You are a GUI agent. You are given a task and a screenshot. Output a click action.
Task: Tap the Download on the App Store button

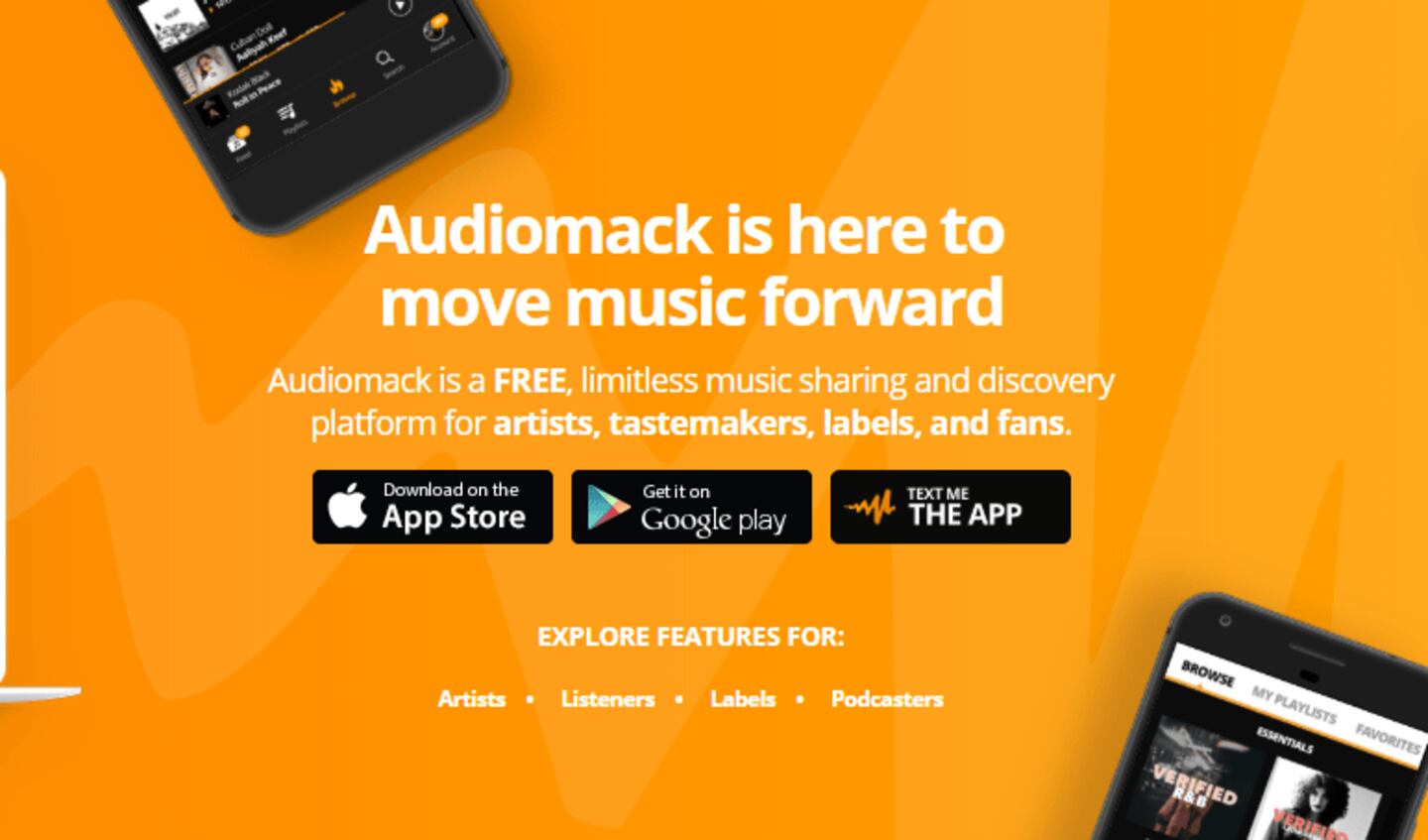tap(432, 507)
